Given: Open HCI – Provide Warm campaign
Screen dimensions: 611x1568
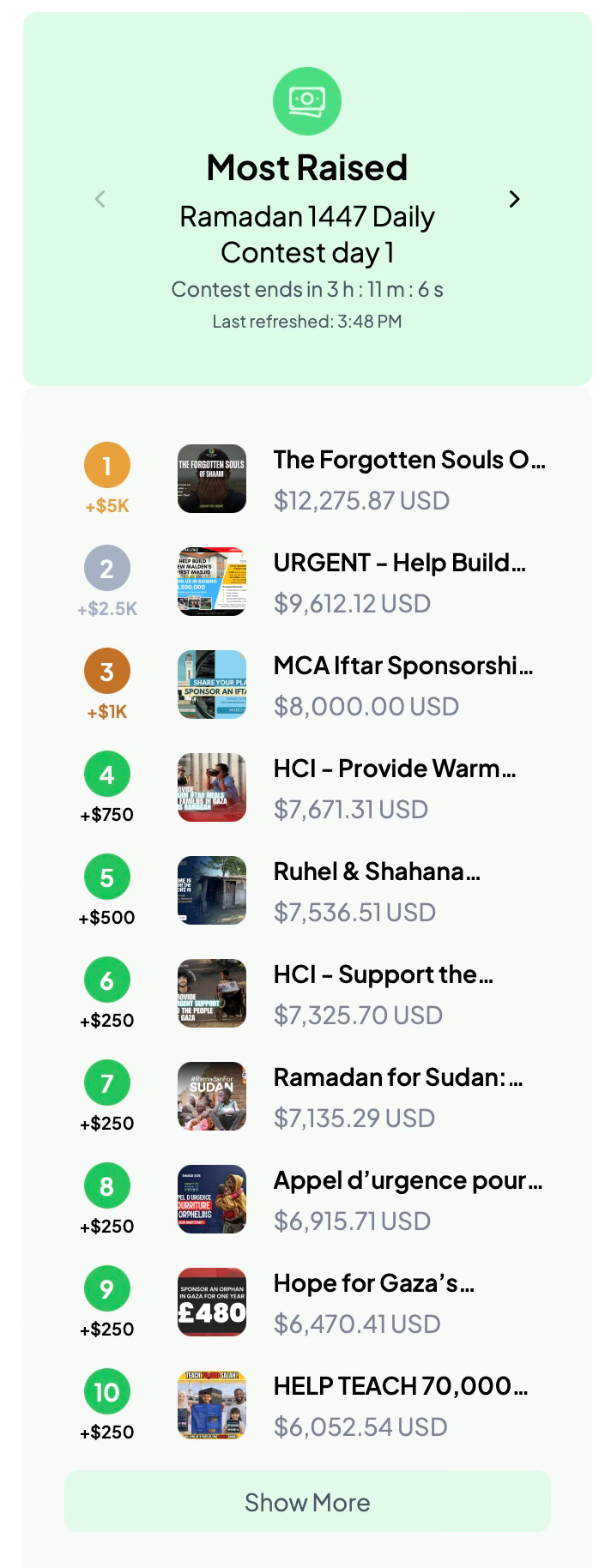Looking at the screenshot, I should [395, 769].
